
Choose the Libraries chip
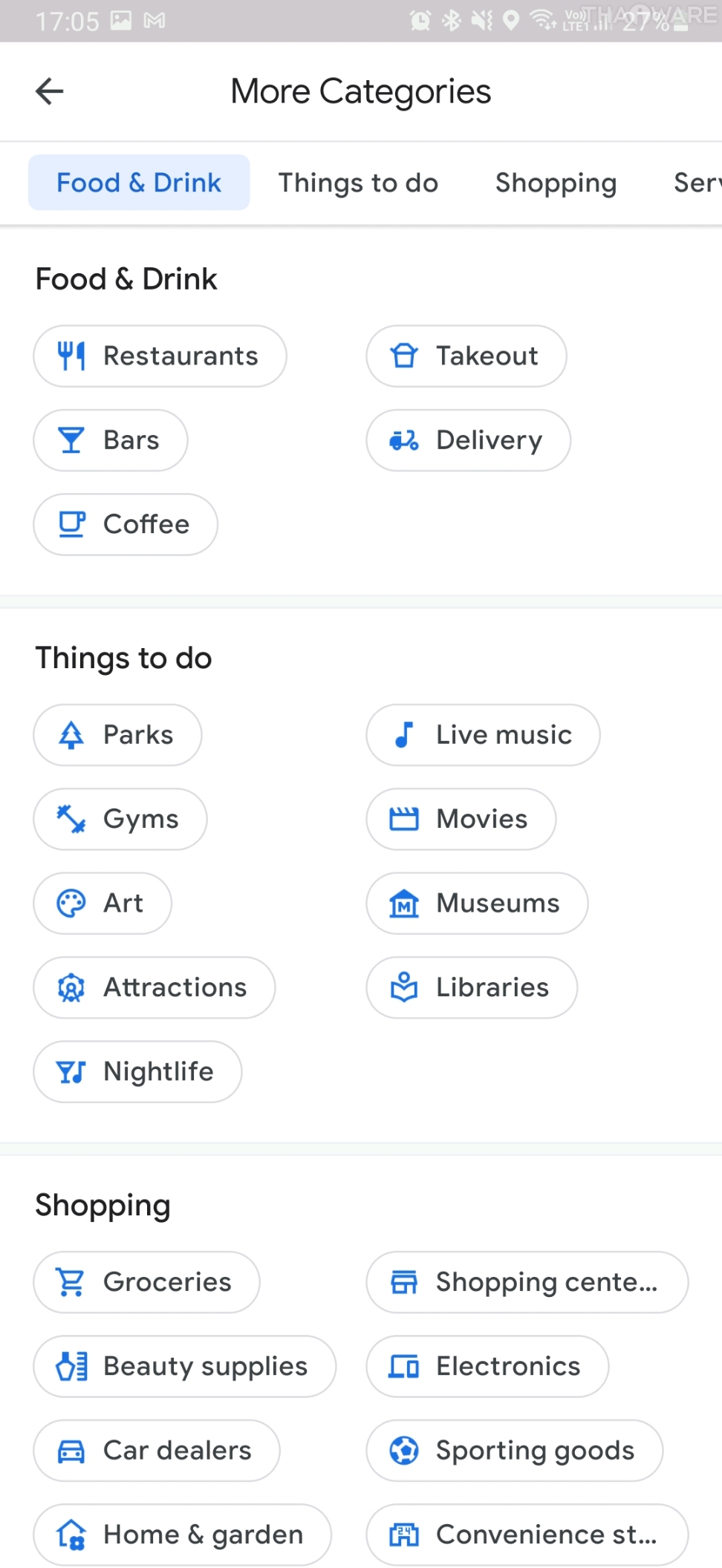(471, 987)
